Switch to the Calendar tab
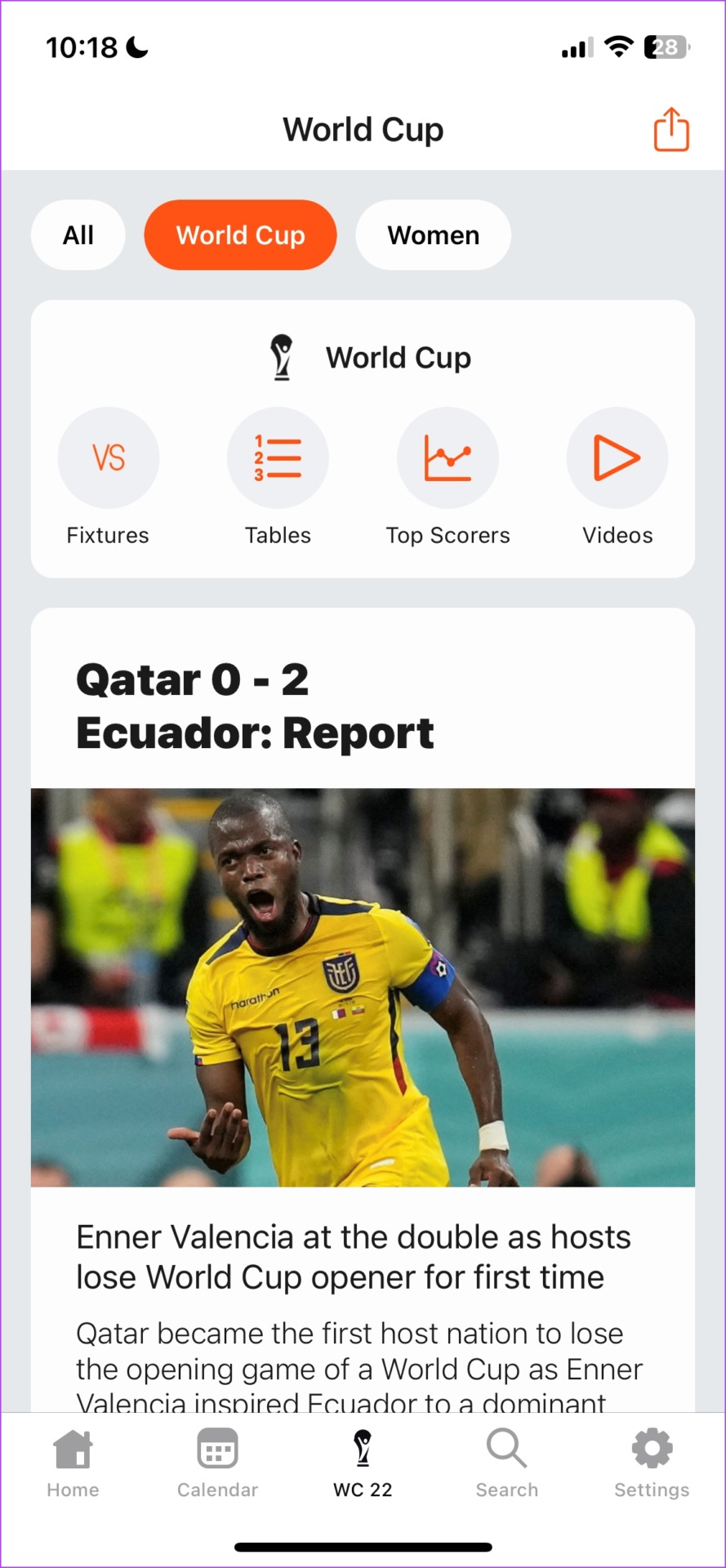 217,1463
